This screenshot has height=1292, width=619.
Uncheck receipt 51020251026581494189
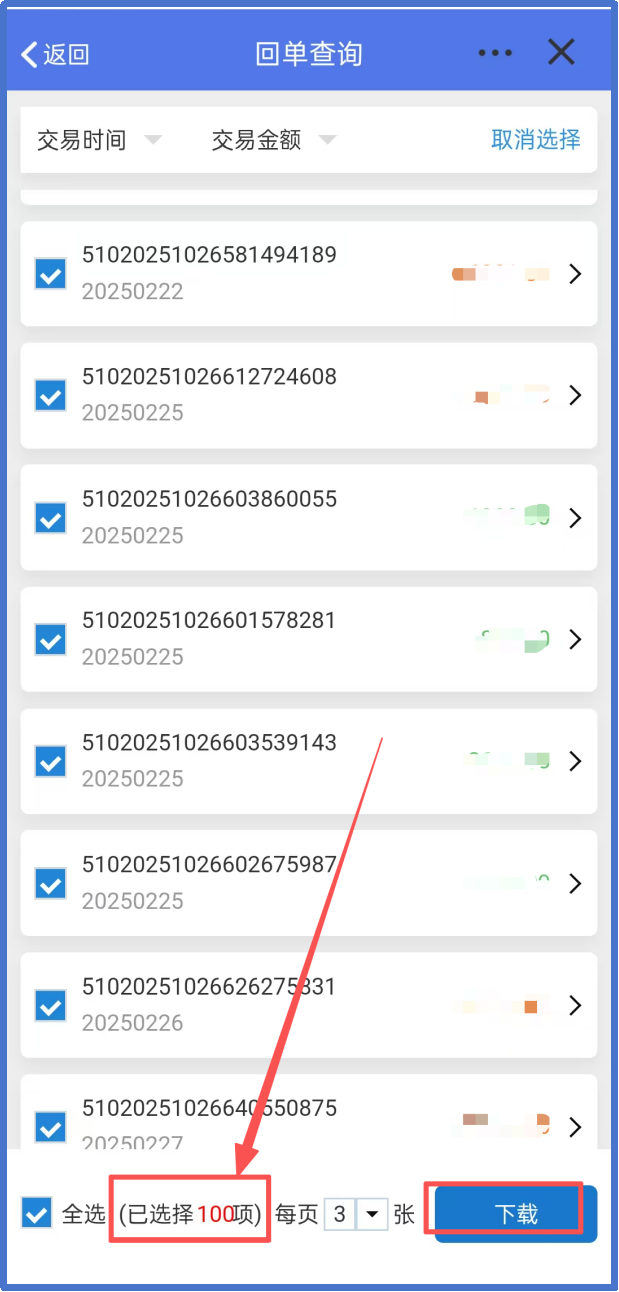[x=50, y=273]
